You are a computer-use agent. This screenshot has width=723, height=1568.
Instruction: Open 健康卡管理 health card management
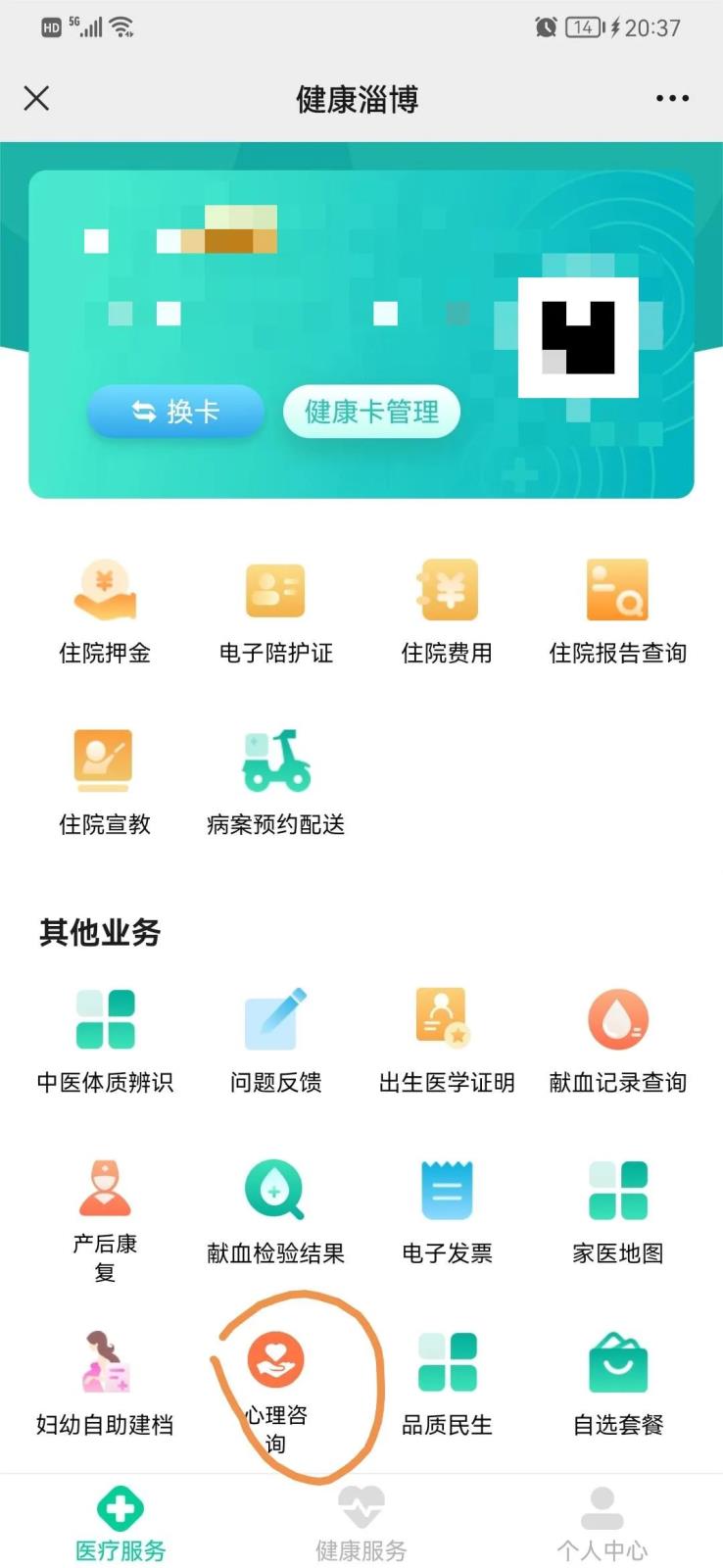pyautogui.click(x=371, y=411)
